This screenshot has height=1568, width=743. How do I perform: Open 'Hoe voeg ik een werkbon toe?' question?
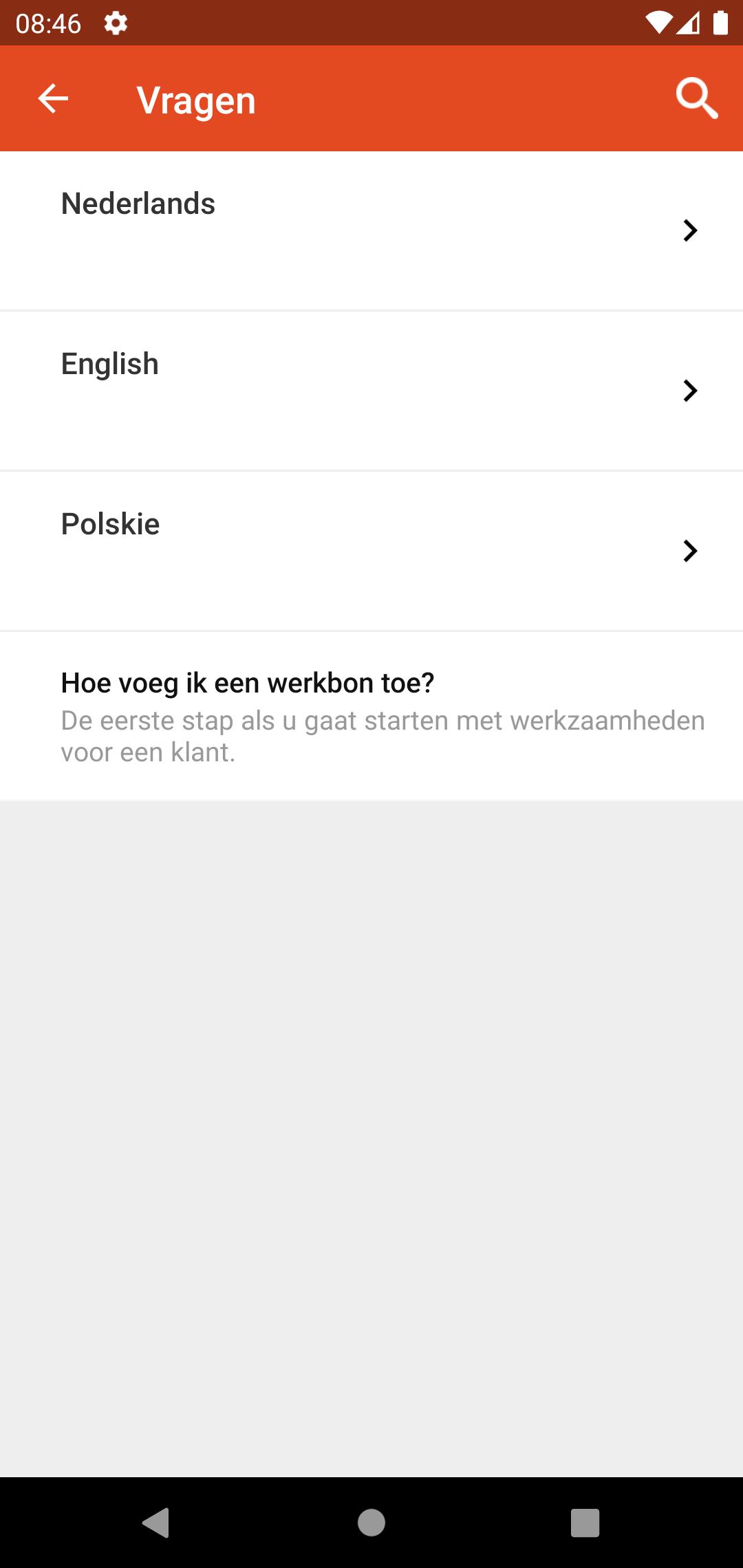pos(371,715)
